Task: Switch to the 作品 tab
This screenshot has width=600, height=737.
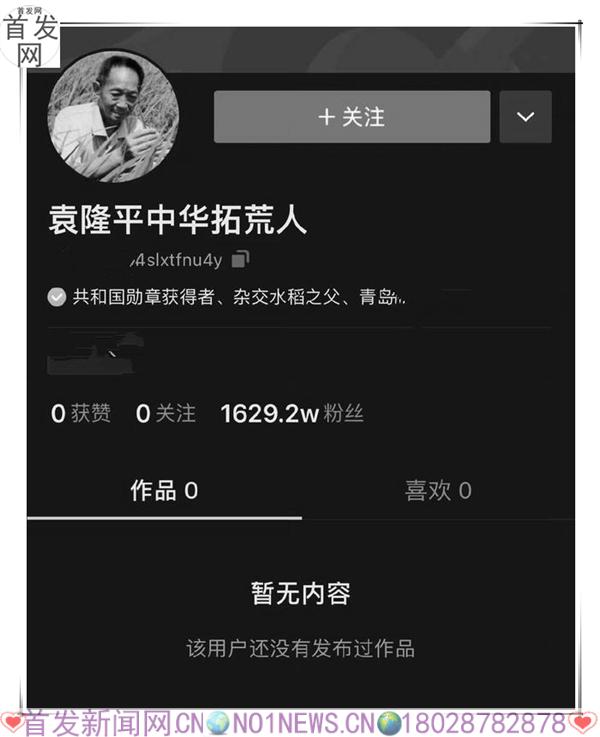Action: 164,490
